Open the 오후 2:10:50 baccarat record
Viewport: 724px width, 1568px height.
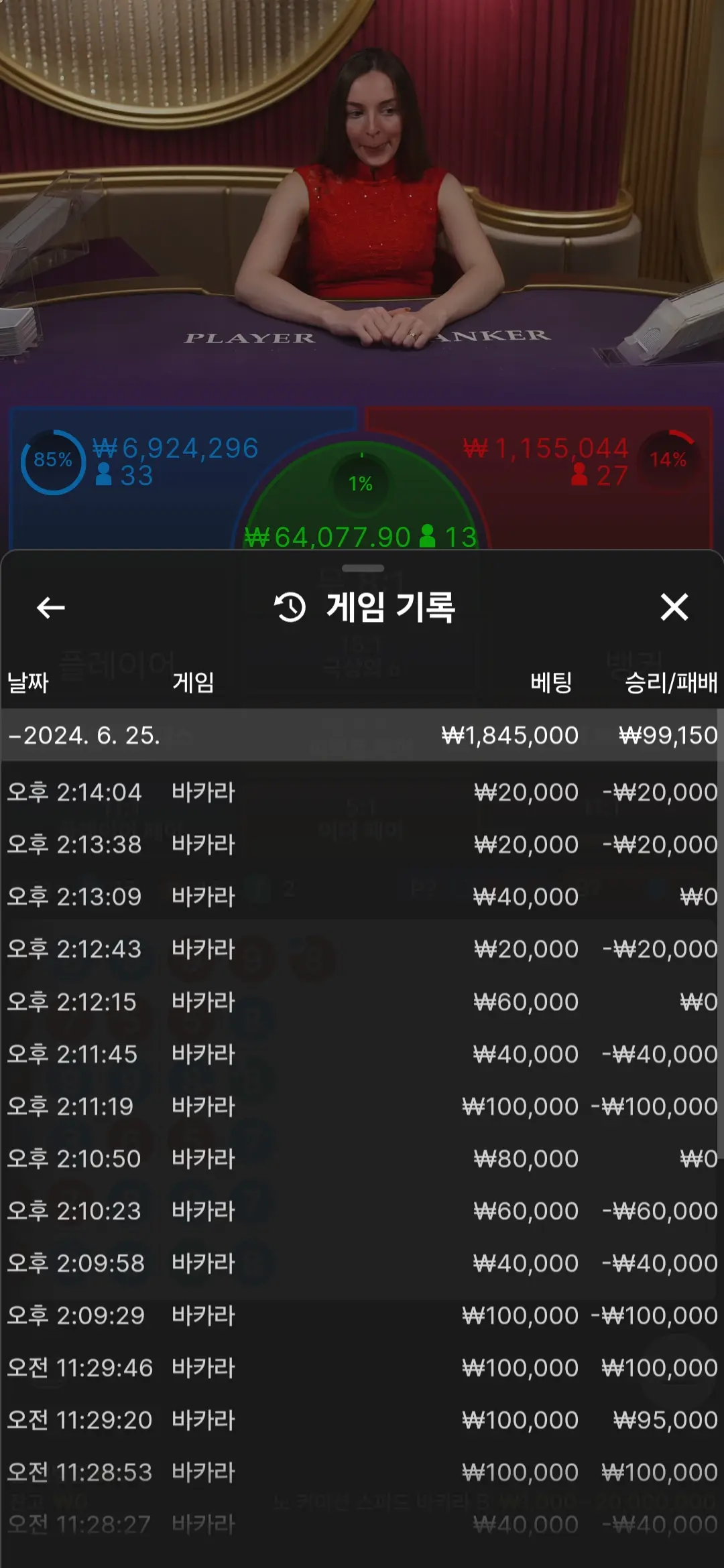point(361,1159)
